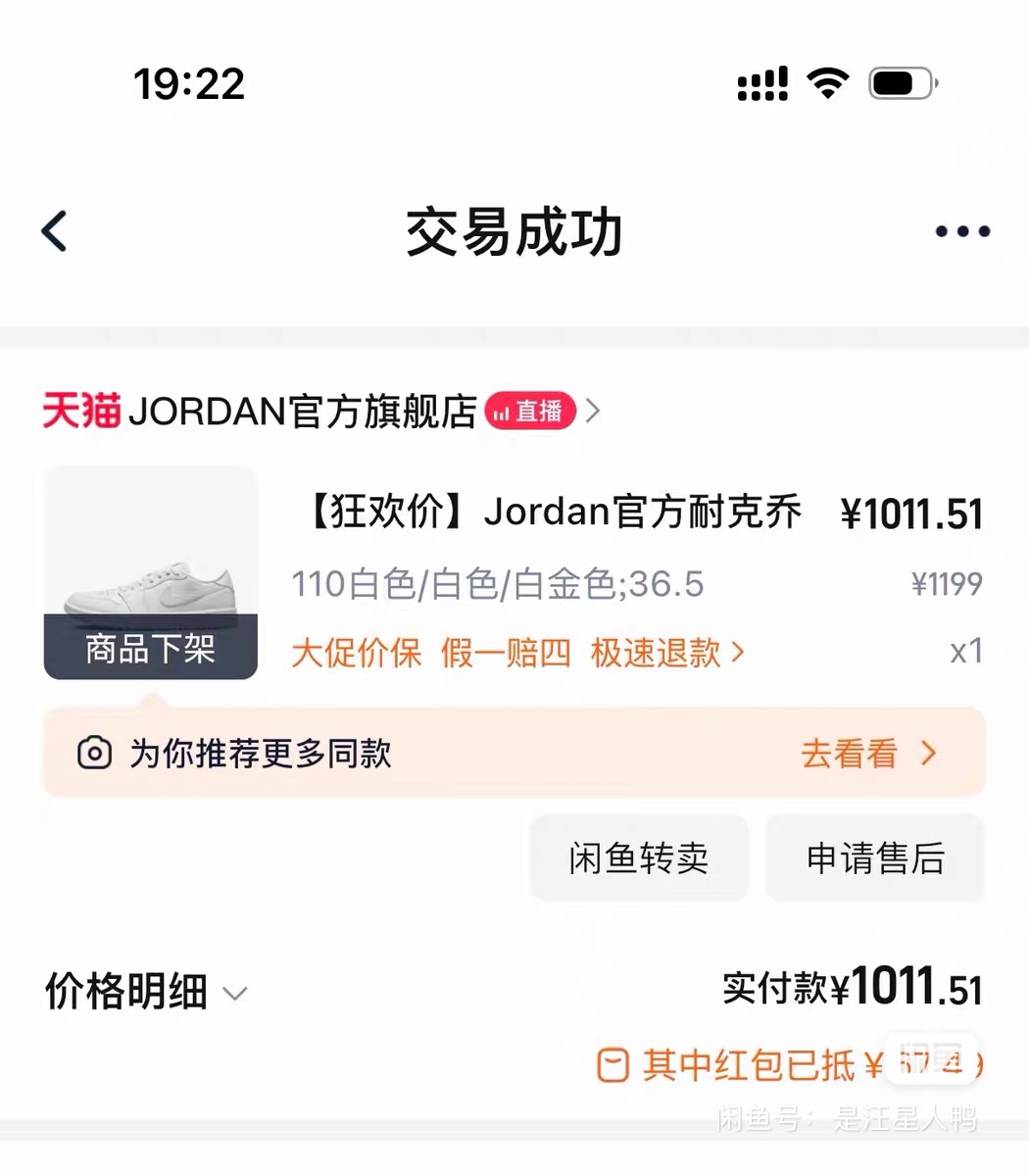Expand the 价格明细 price breakdown

point(147,992)
